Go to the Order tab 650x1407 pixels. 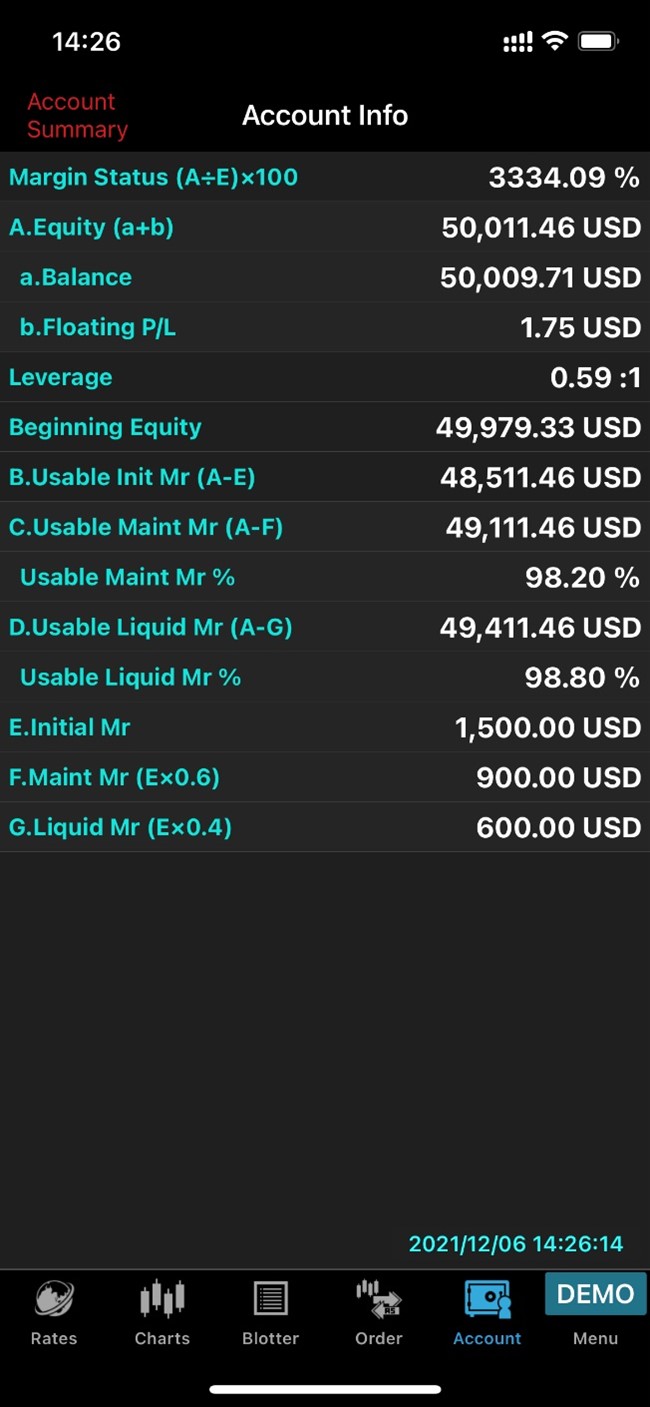coord(379,1312)
